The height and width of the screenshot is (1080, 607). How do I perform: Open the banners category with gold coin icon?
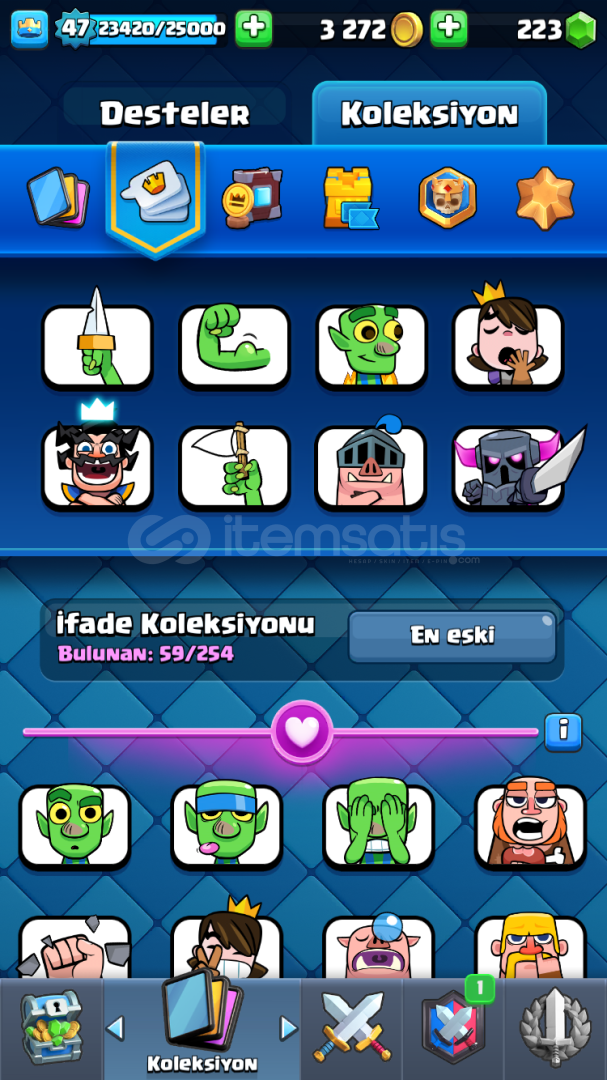pyautogui.click(x=252, y=198)
